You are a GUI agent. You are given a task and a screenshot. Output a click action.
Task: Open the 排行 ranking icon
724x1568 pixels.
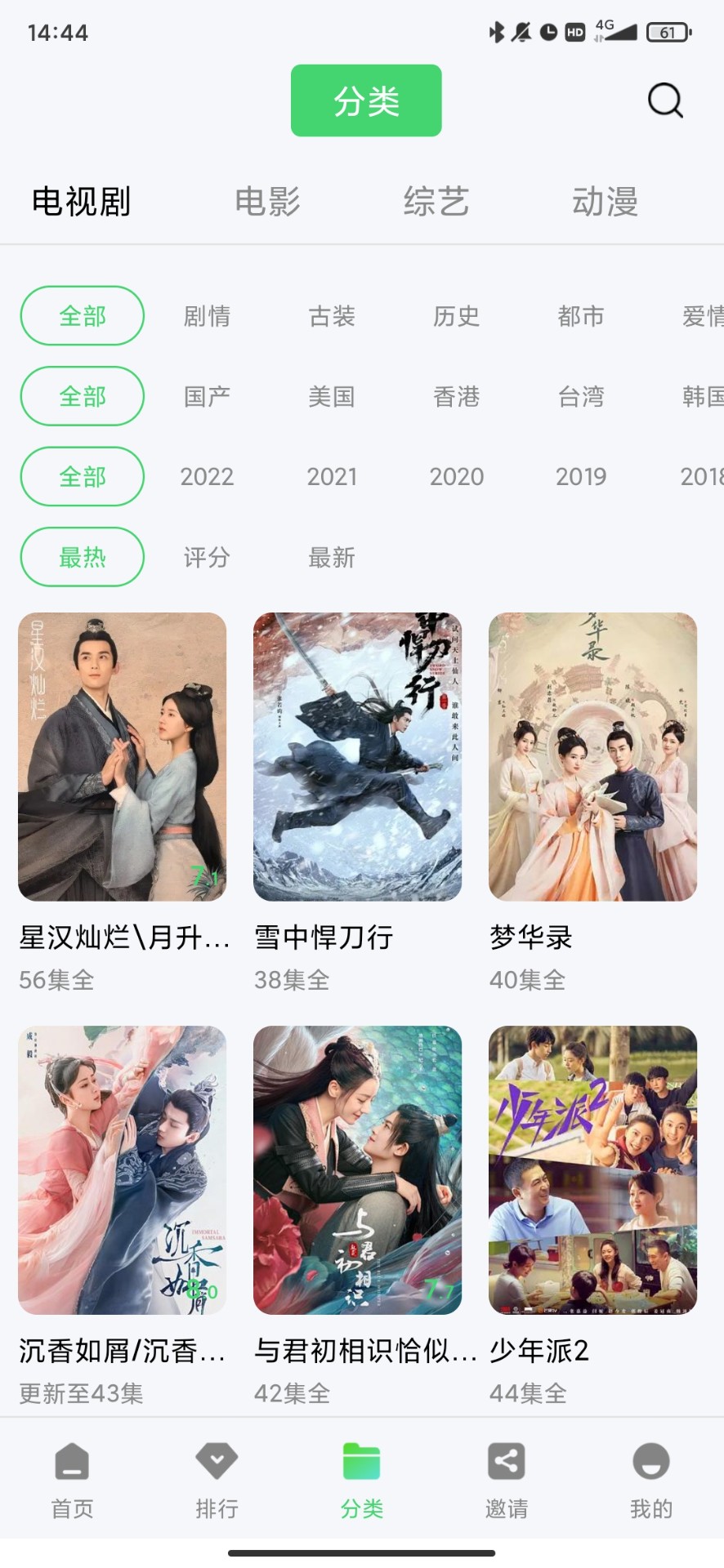tap(215, 1460)
